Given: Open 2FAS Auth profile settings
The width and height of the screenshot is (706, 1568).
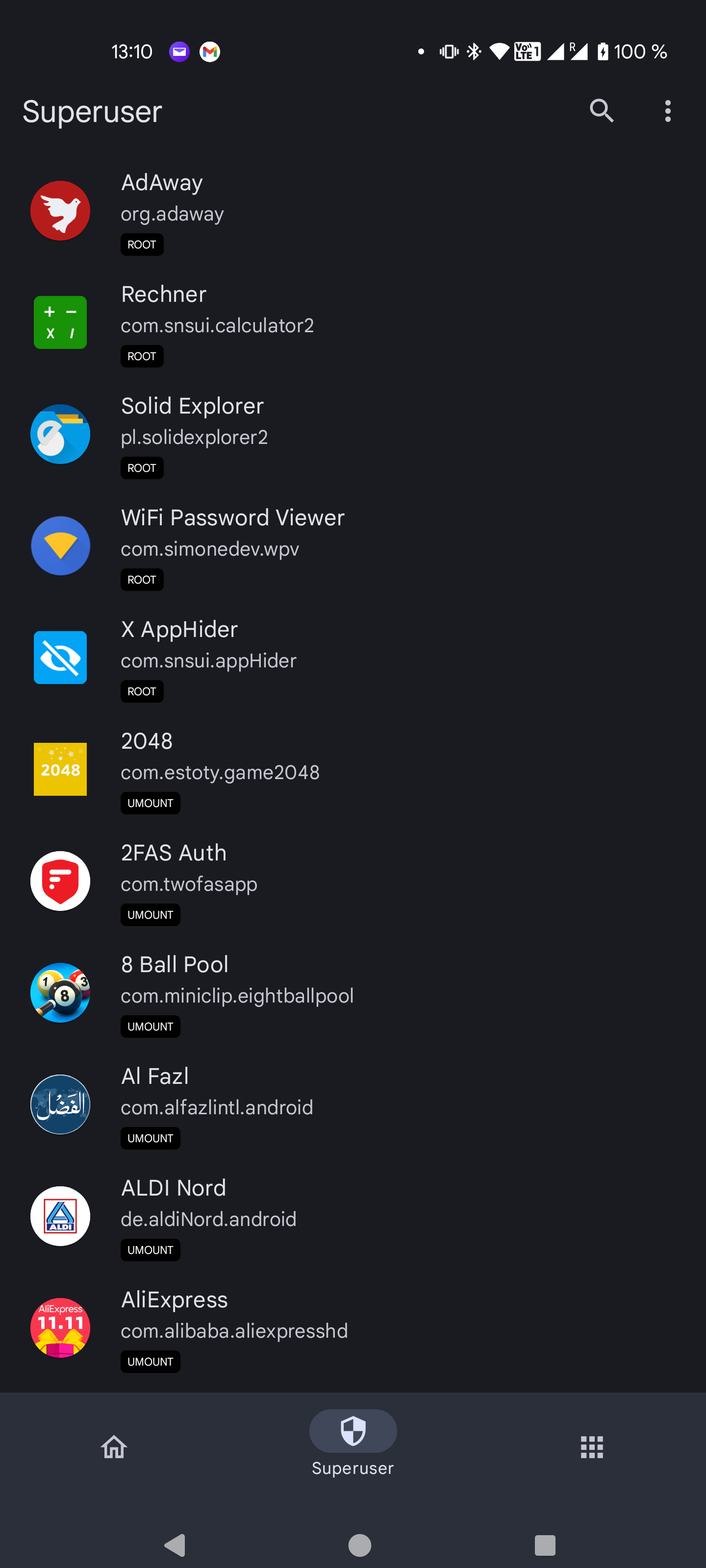Looking at the screenshot, I should click(x=353, y=882).
